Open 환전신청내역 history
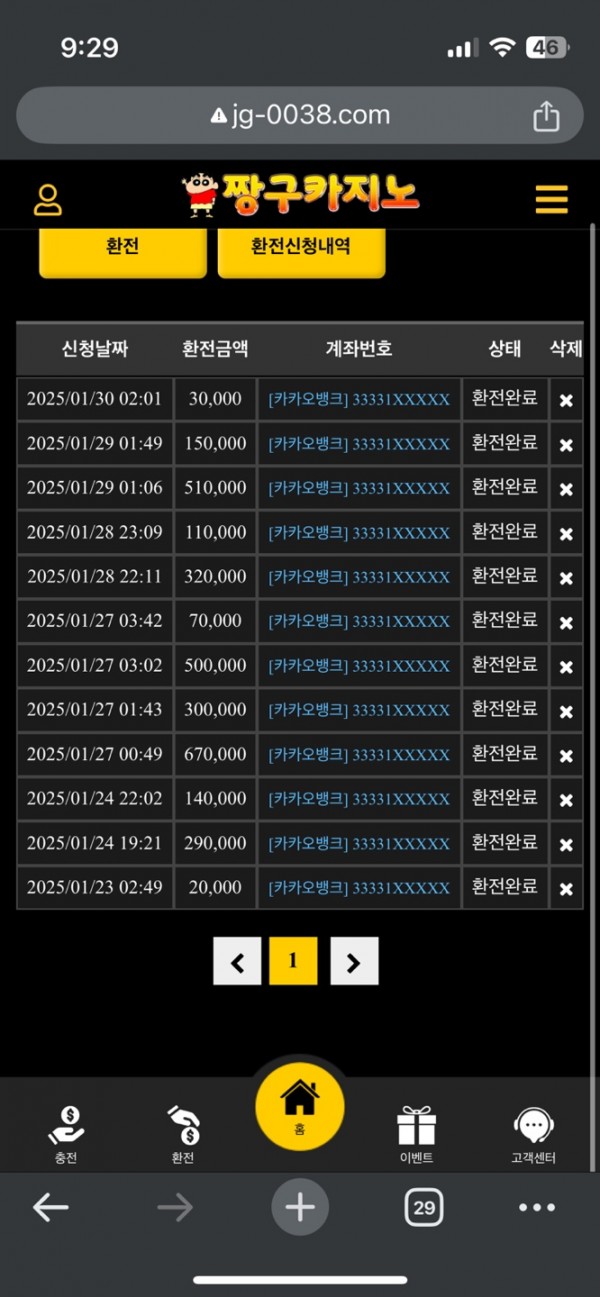The width and height of the screenshot is (600, 1297). [x=301, y=247]
